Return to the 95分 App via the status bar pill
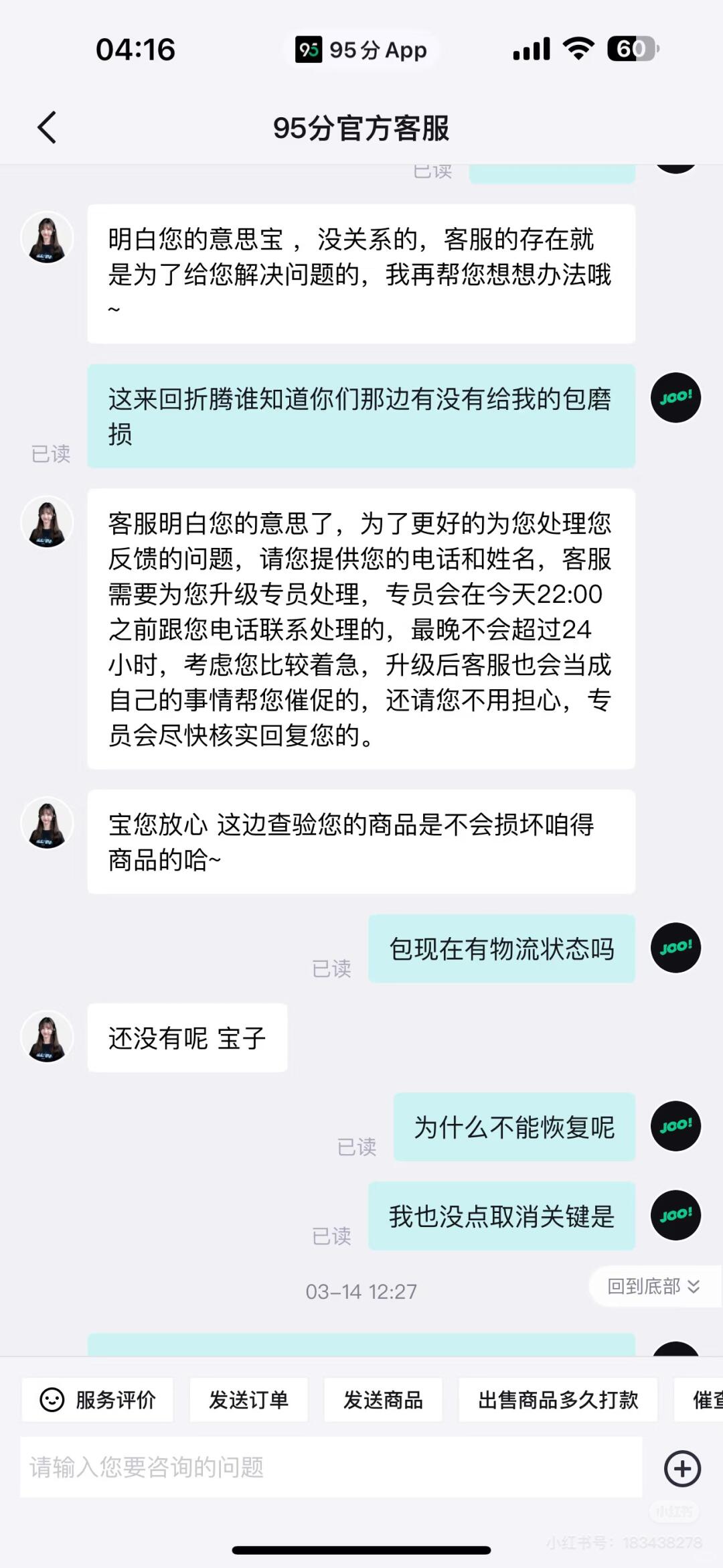The width and height of the screenshot is (723, 1568). tap(362, 50)
